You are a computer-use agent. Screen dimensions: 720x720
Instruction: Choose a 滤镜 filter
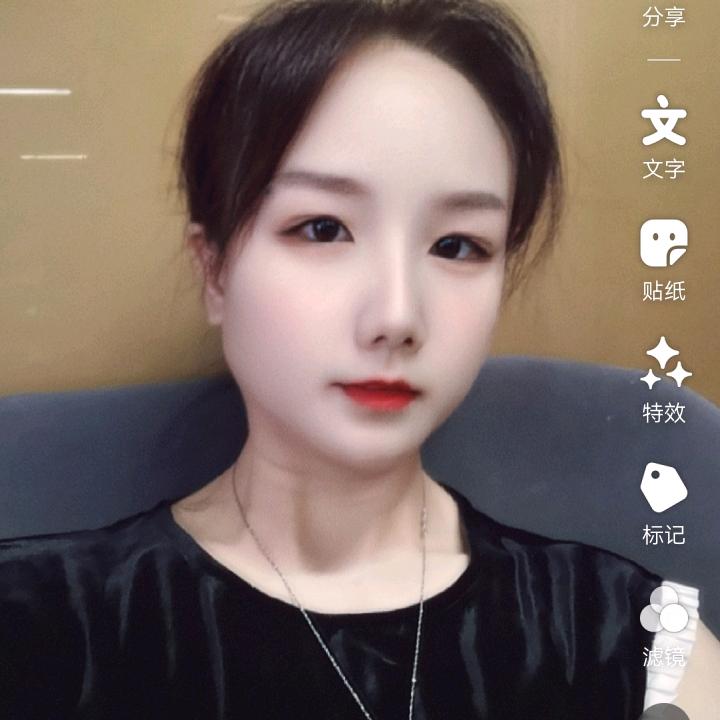pyautogui.click(x=664, y=626)
